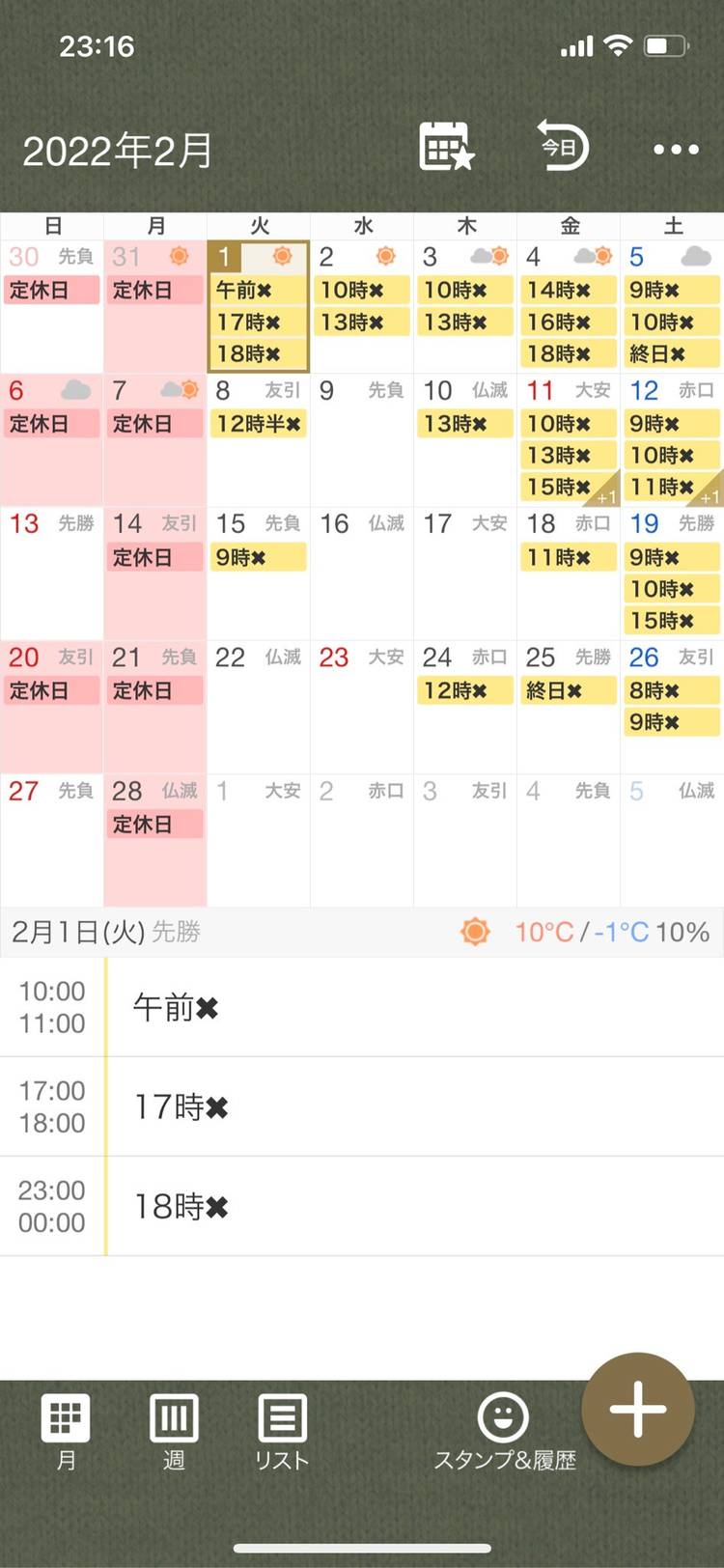Open スタンプ&履歴 tab
Image resolution: width=724 pixels, height=1568 pixels.
[504, 1431]
